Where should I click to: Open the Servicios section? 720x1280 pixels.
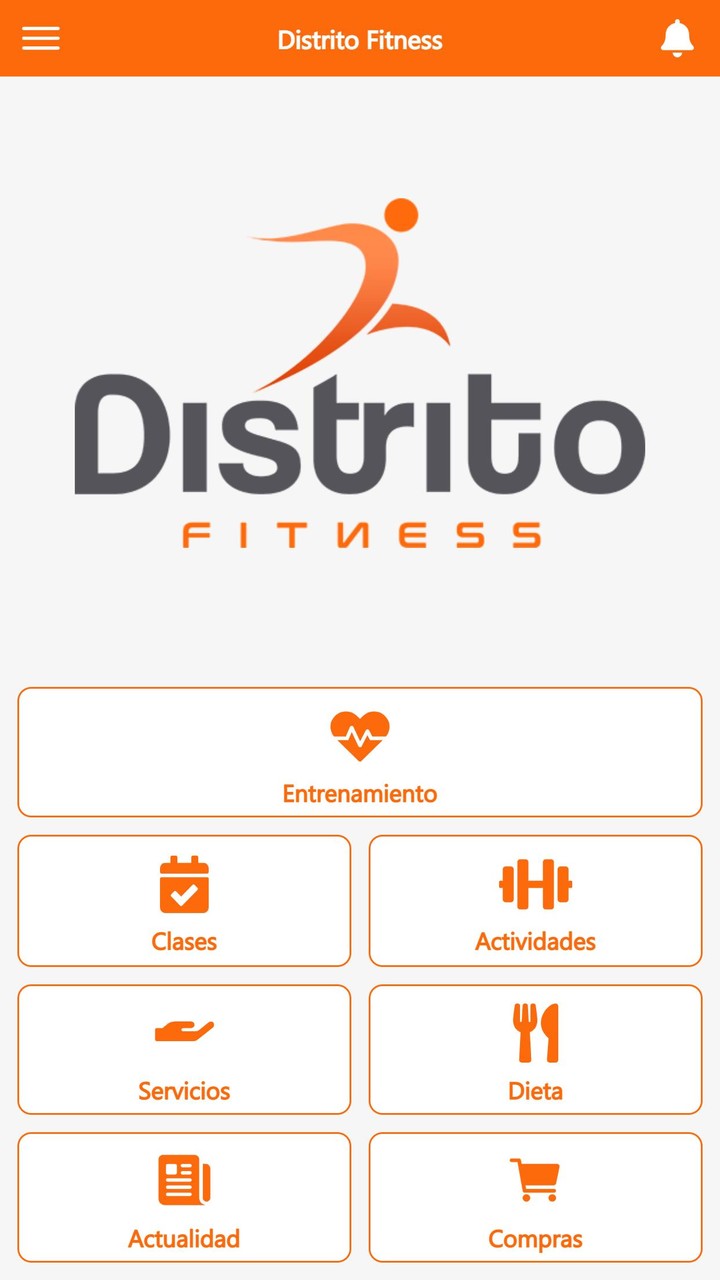pos(183,1049)
